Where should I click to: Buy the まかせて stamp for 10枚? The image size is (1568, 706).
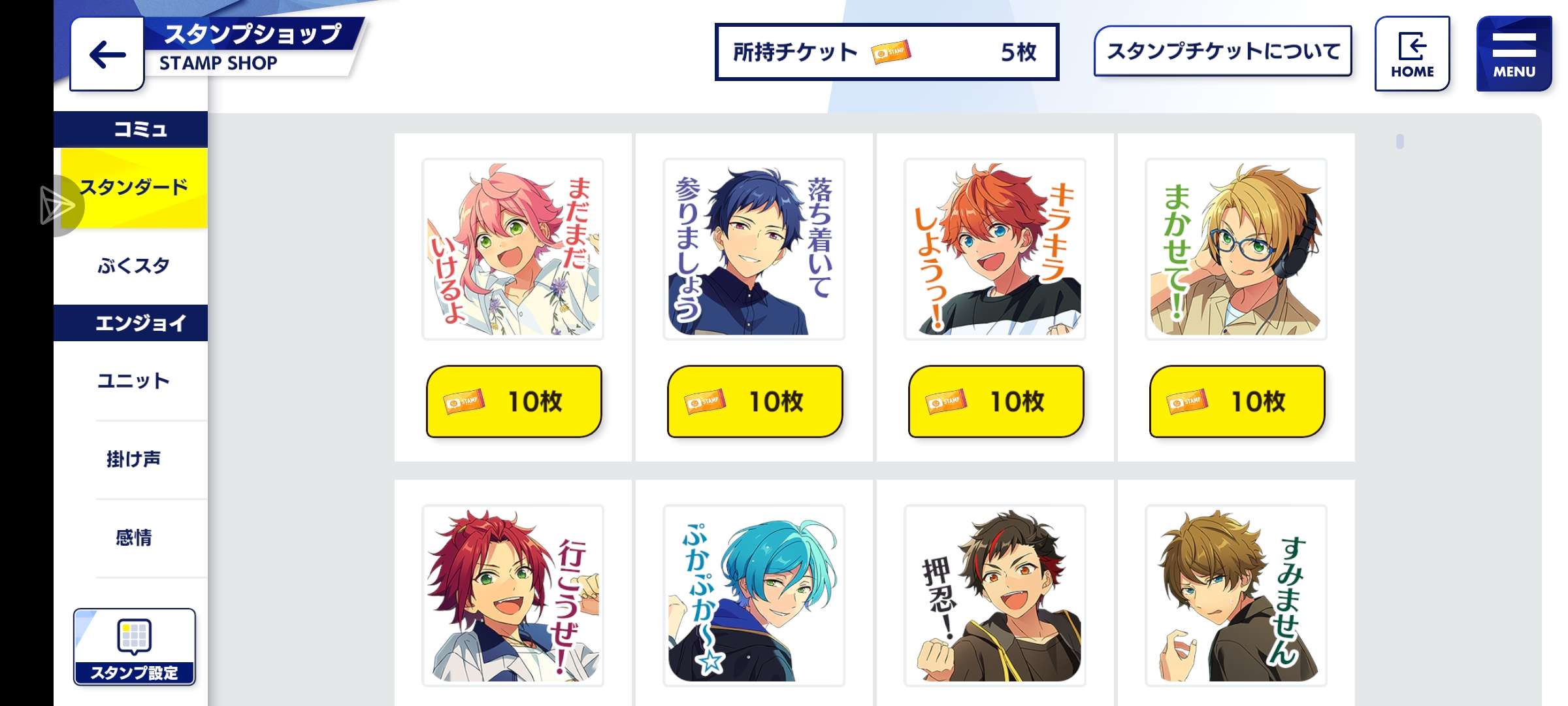click(1237, 401)
